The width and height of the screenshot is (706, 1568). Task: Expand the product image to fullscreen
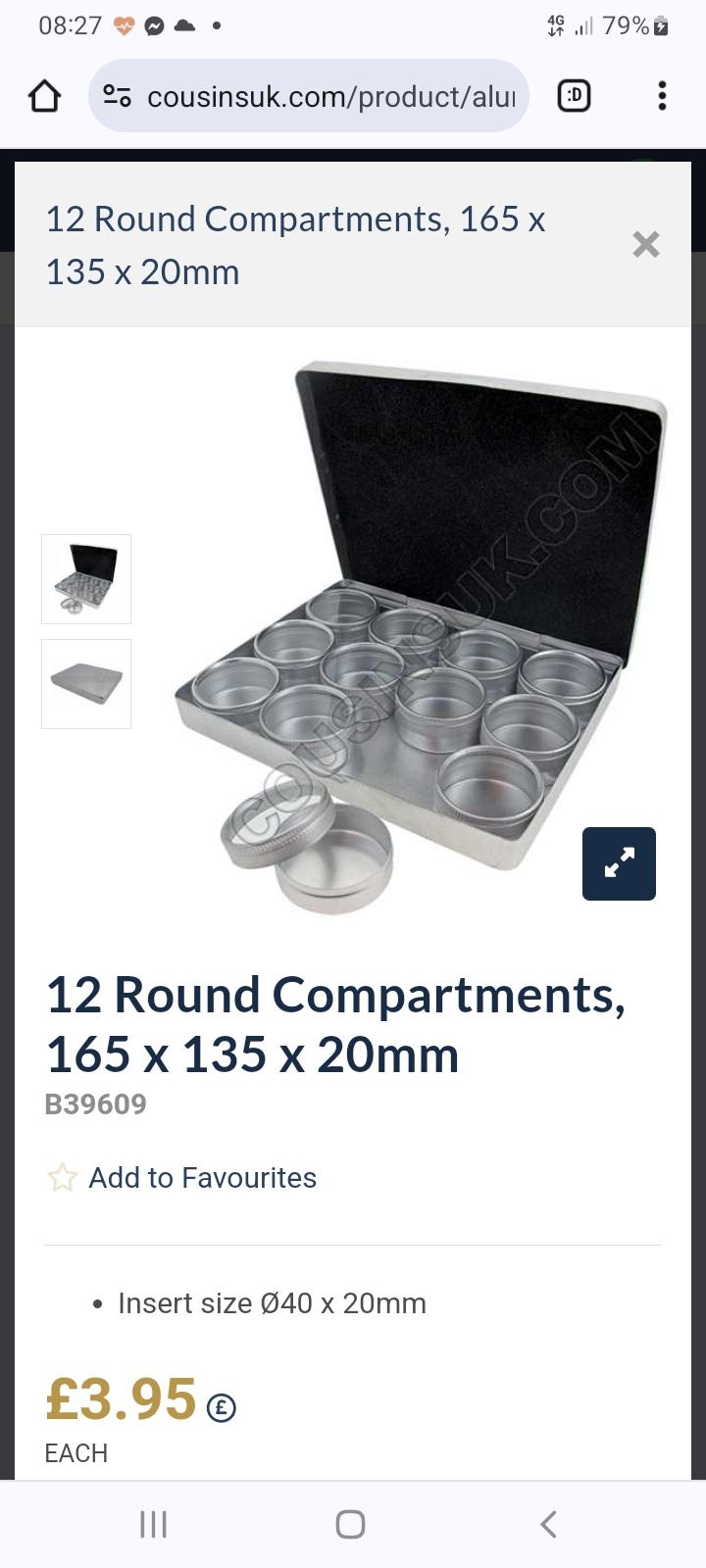pos(619,863)
